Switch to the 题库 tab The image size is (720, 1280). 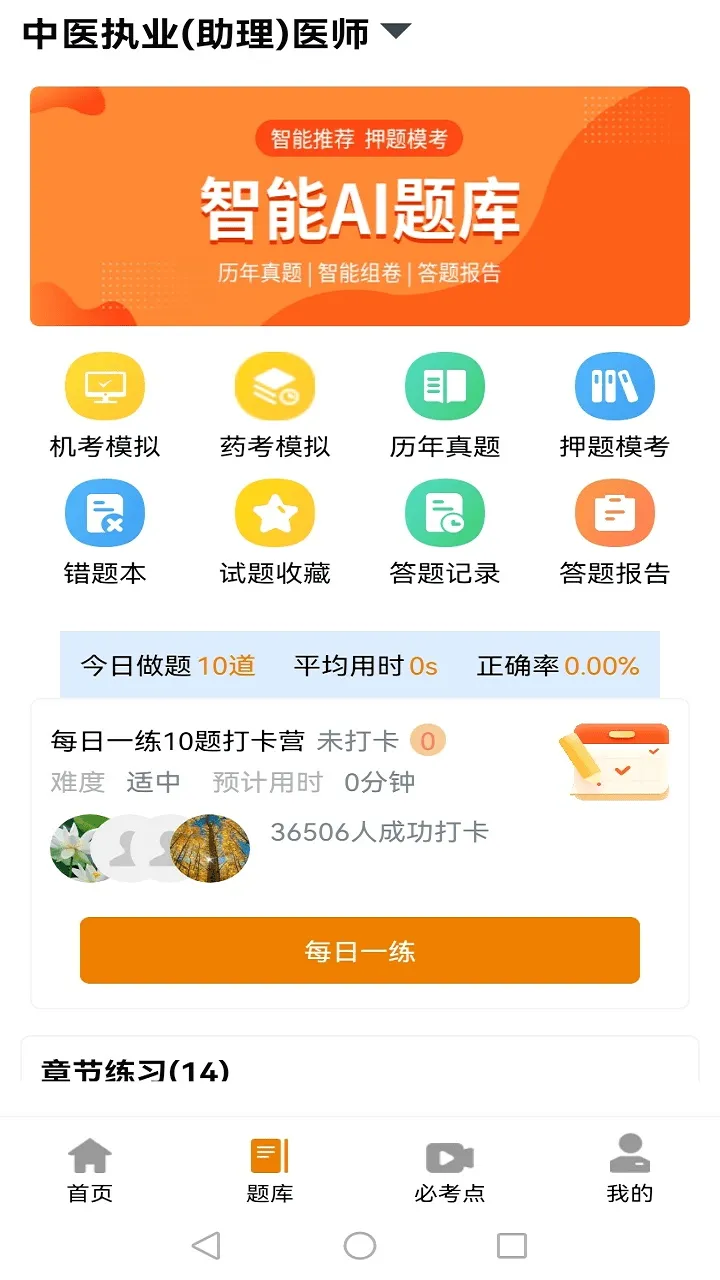pos(270,1169)
